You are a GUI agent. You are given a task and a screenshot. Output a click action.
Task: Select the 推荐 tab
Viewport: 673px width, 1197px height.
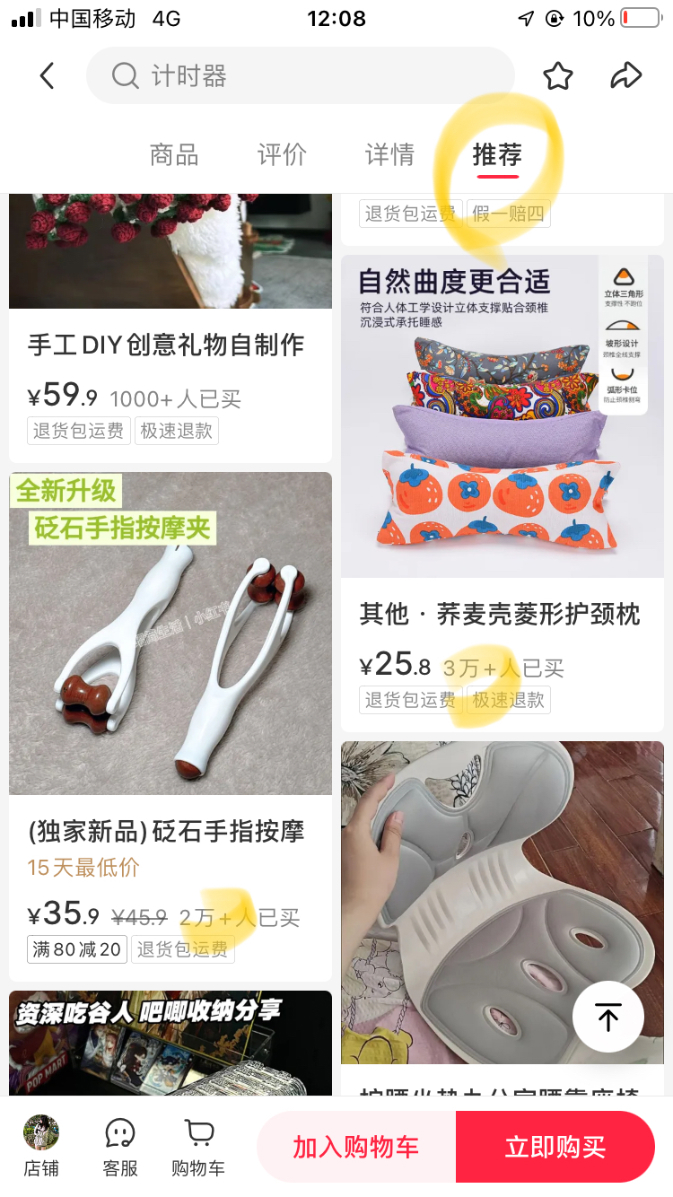497,155
